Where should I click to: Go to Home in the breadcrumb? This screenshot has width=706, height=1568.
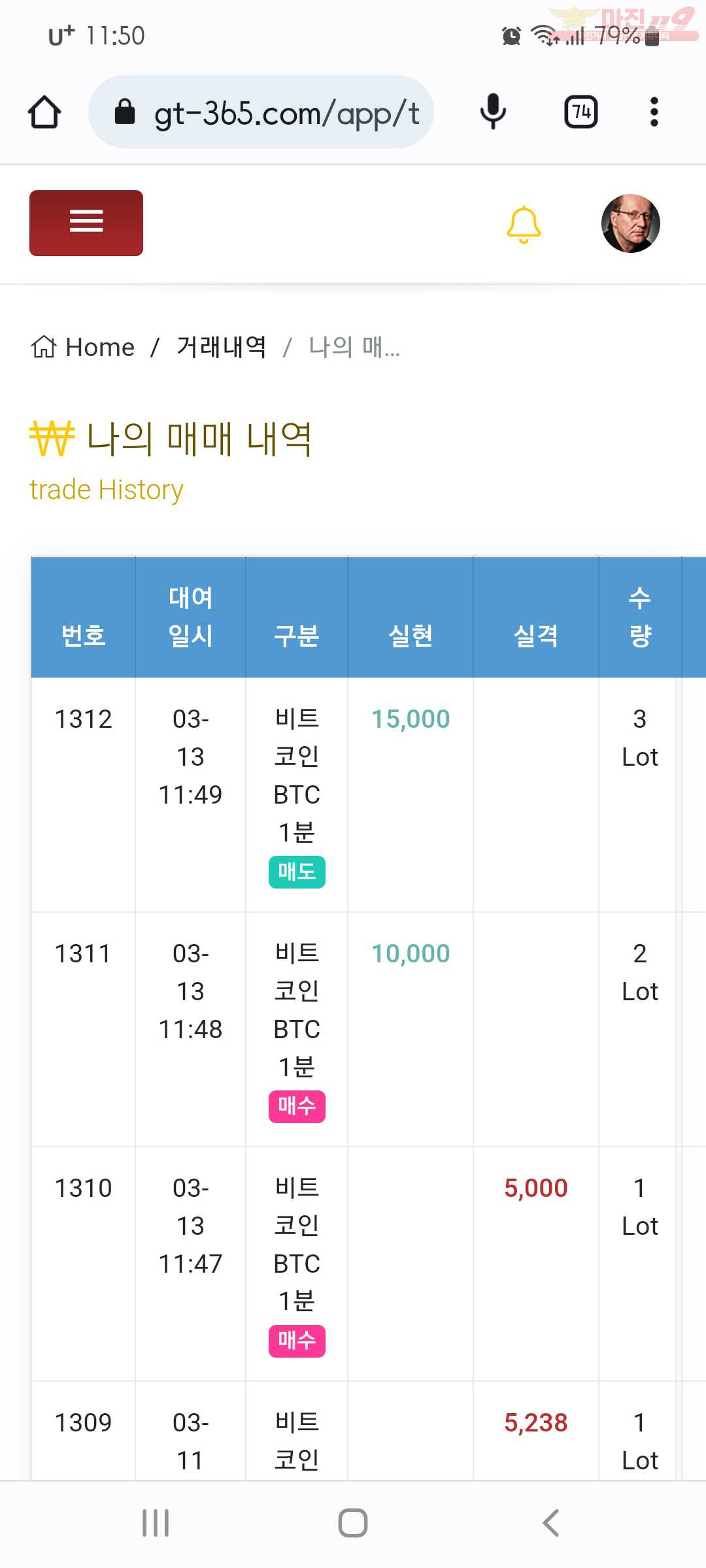pos(83,347)
